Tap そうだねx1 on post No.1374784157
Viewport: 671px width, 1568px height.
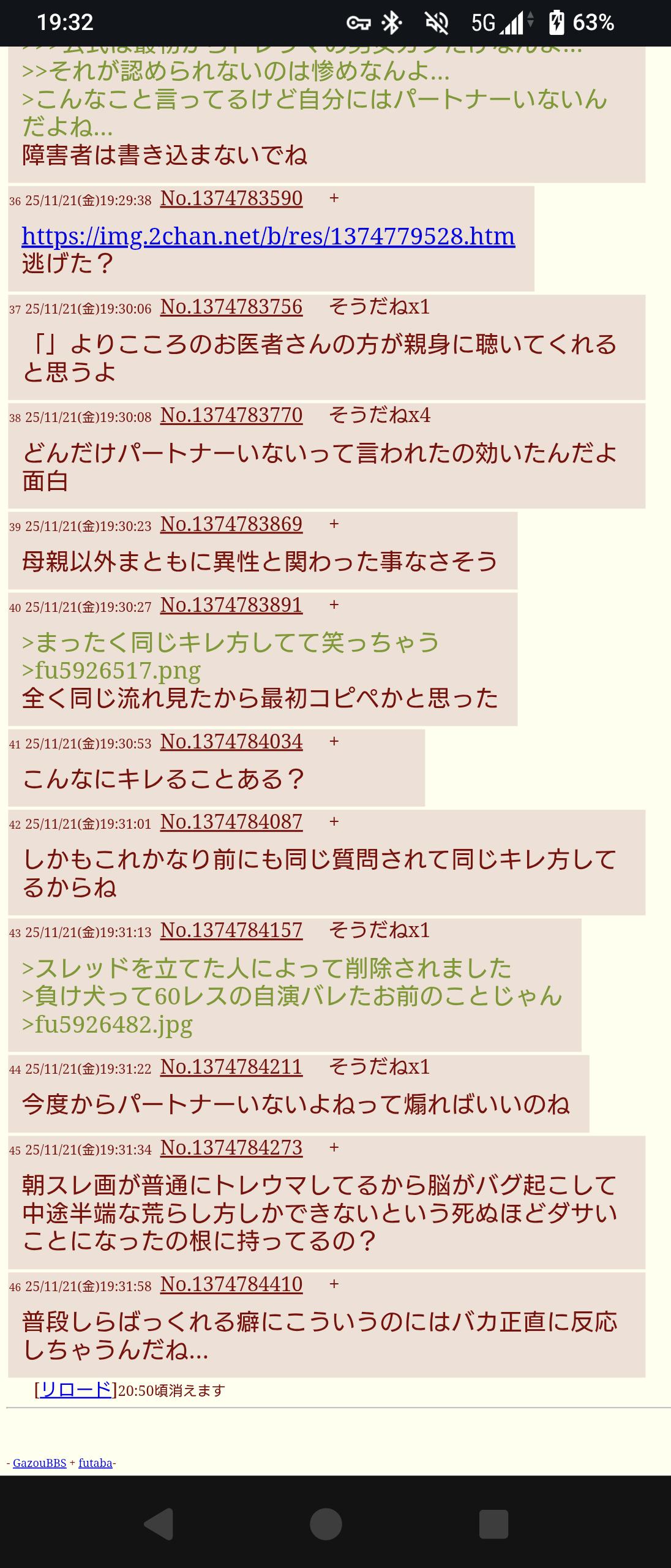380,930
